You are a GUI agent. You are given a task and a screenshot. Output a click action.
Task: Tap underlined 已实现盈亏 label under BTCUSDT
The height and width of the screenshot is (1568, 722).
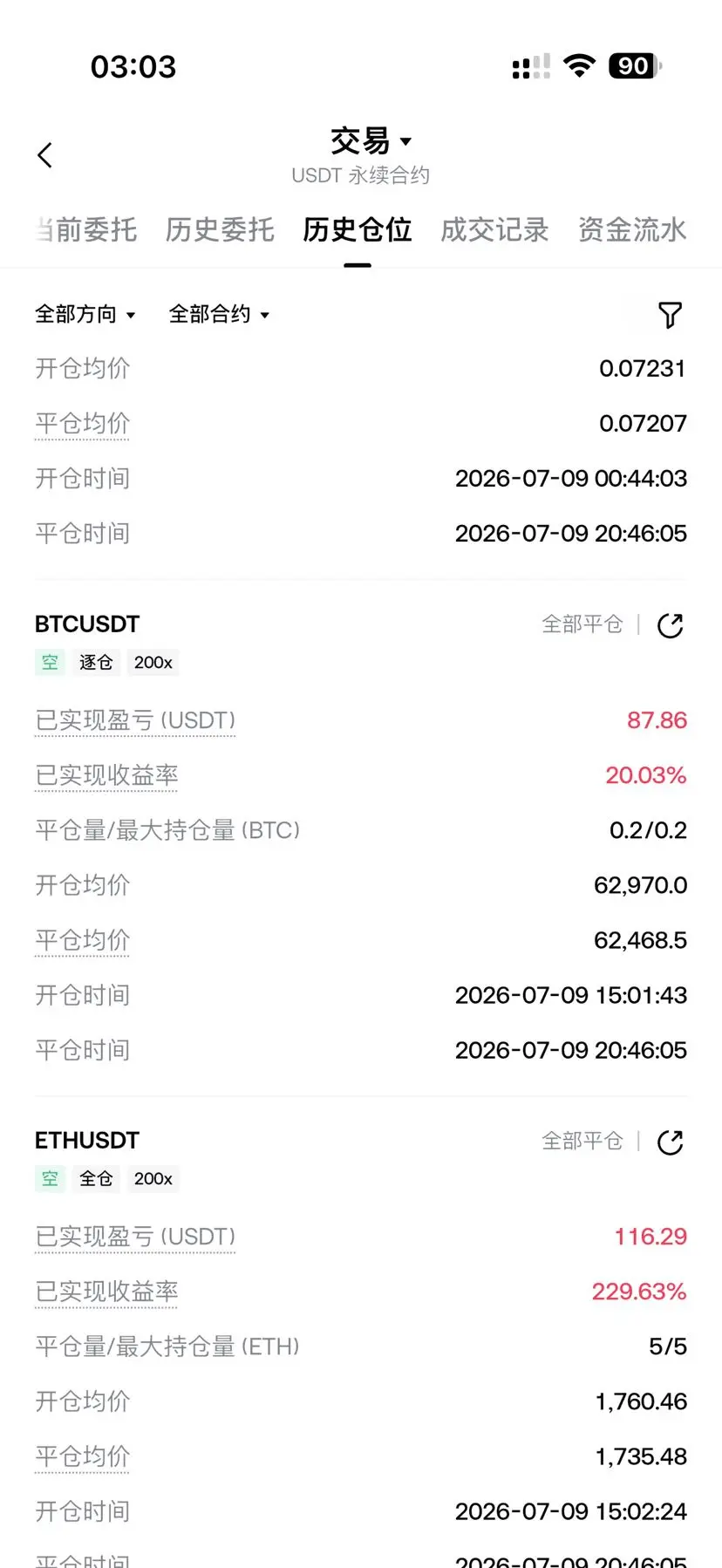135,720
